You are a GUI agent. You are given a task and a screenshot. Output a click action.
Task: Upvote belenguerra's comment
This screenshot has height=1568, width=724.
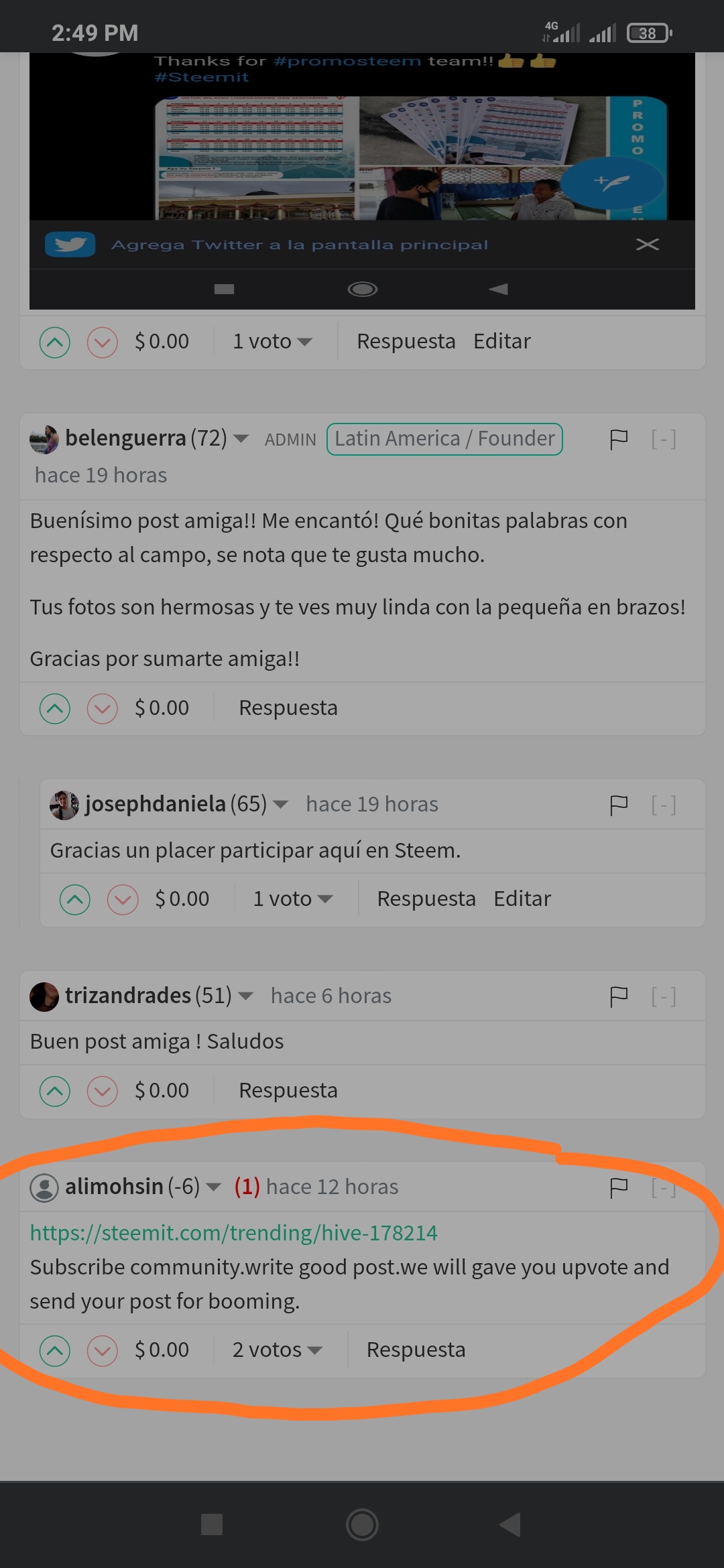pyautogui.click(x=55, y=708)
